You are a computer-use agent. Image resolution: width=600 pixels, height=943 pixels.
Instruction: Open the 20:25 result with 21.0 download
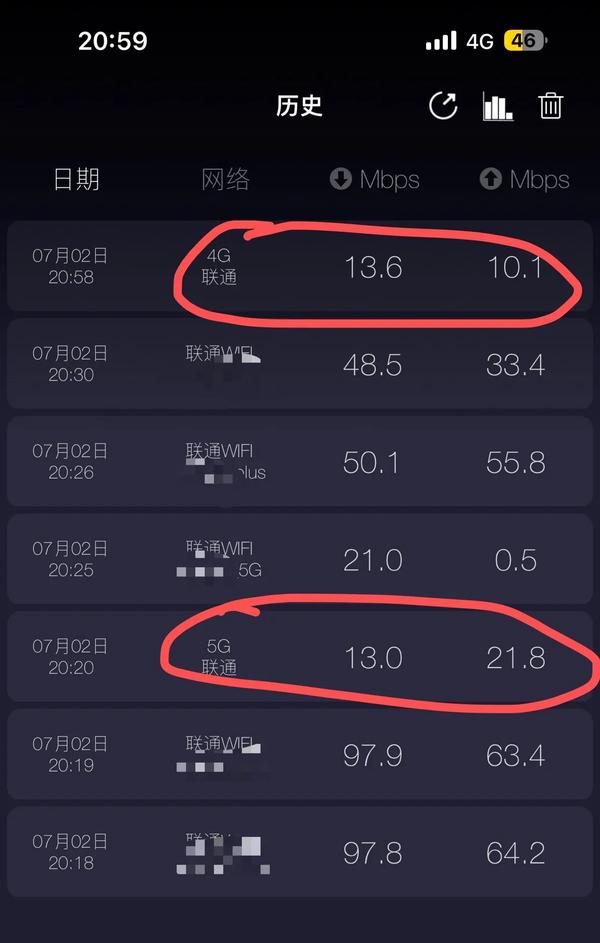[x=300, y=559]
